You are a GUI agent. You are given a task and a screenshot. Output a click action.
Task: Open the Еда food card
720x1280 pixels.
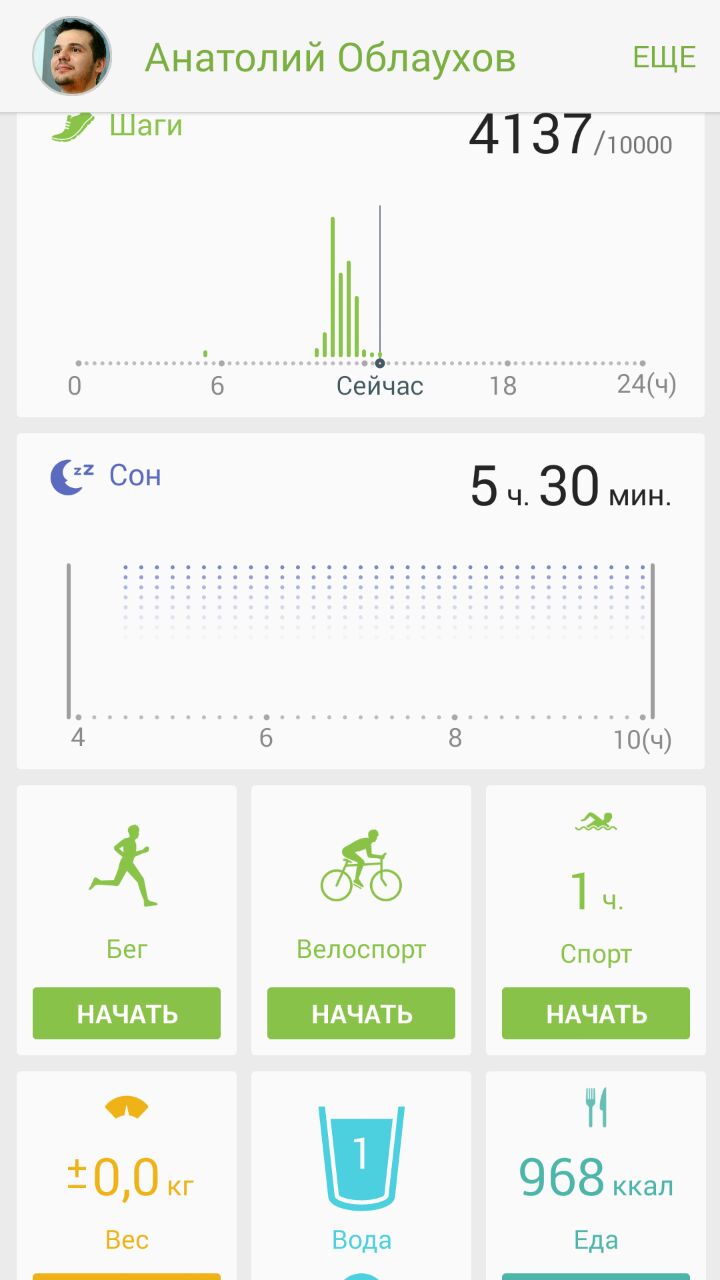tap(596, 1170)
